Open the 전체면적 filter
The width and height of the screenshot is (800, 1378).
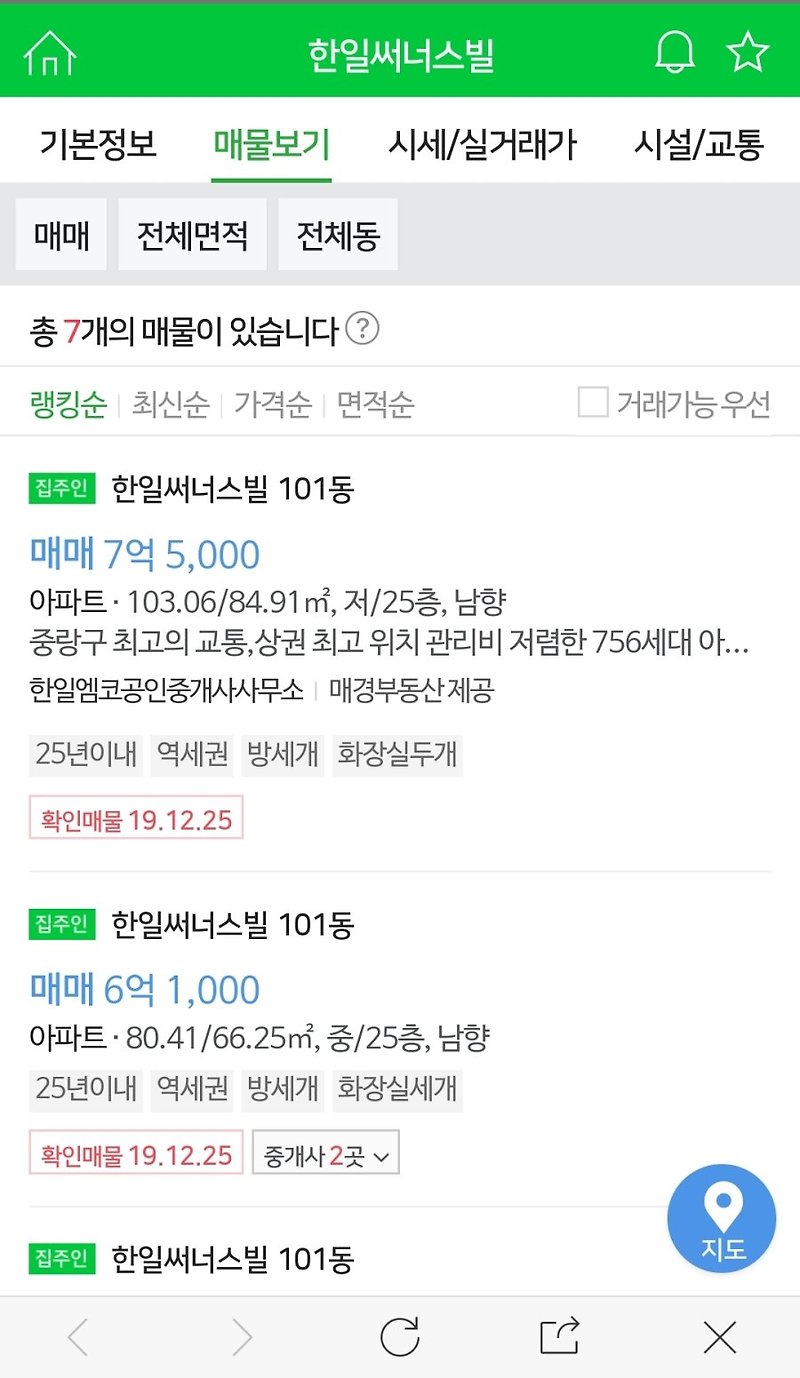coord(192,235)
